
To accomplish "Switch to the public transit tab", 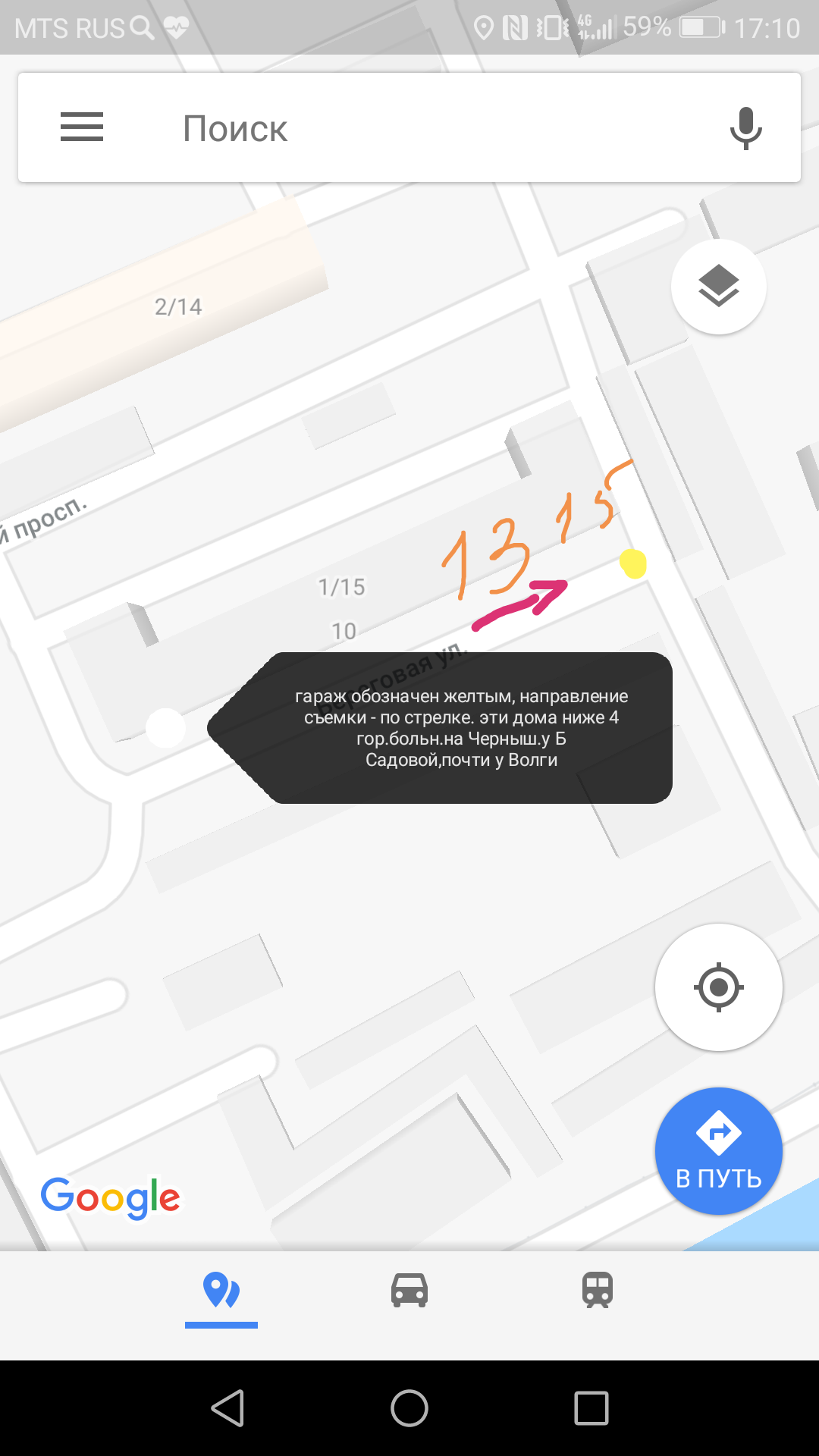I will click(598, 1290).
